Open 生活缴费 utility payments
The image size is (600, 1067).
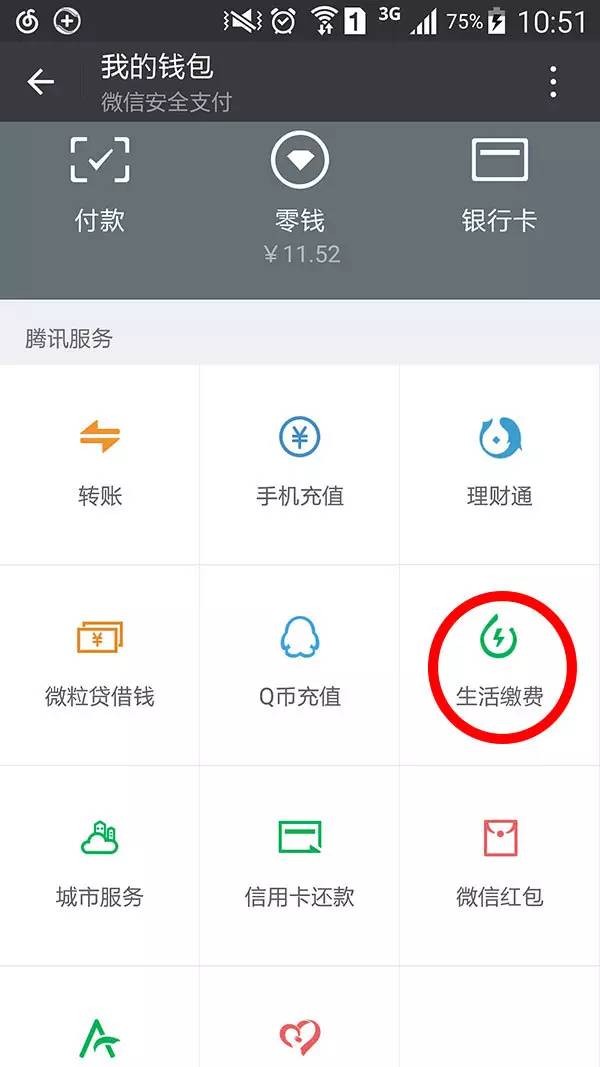click(499, 664)
